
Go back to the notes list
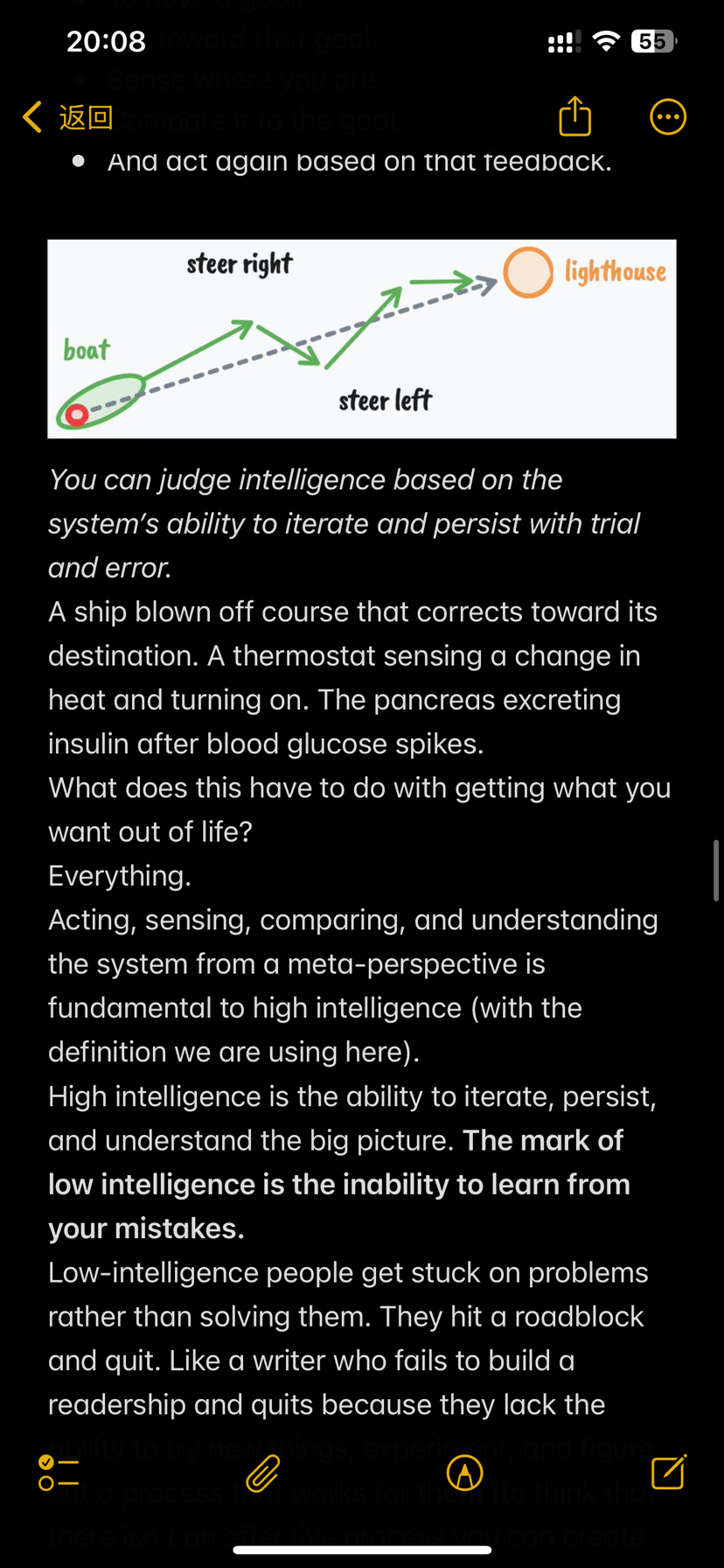pos(67,117)
